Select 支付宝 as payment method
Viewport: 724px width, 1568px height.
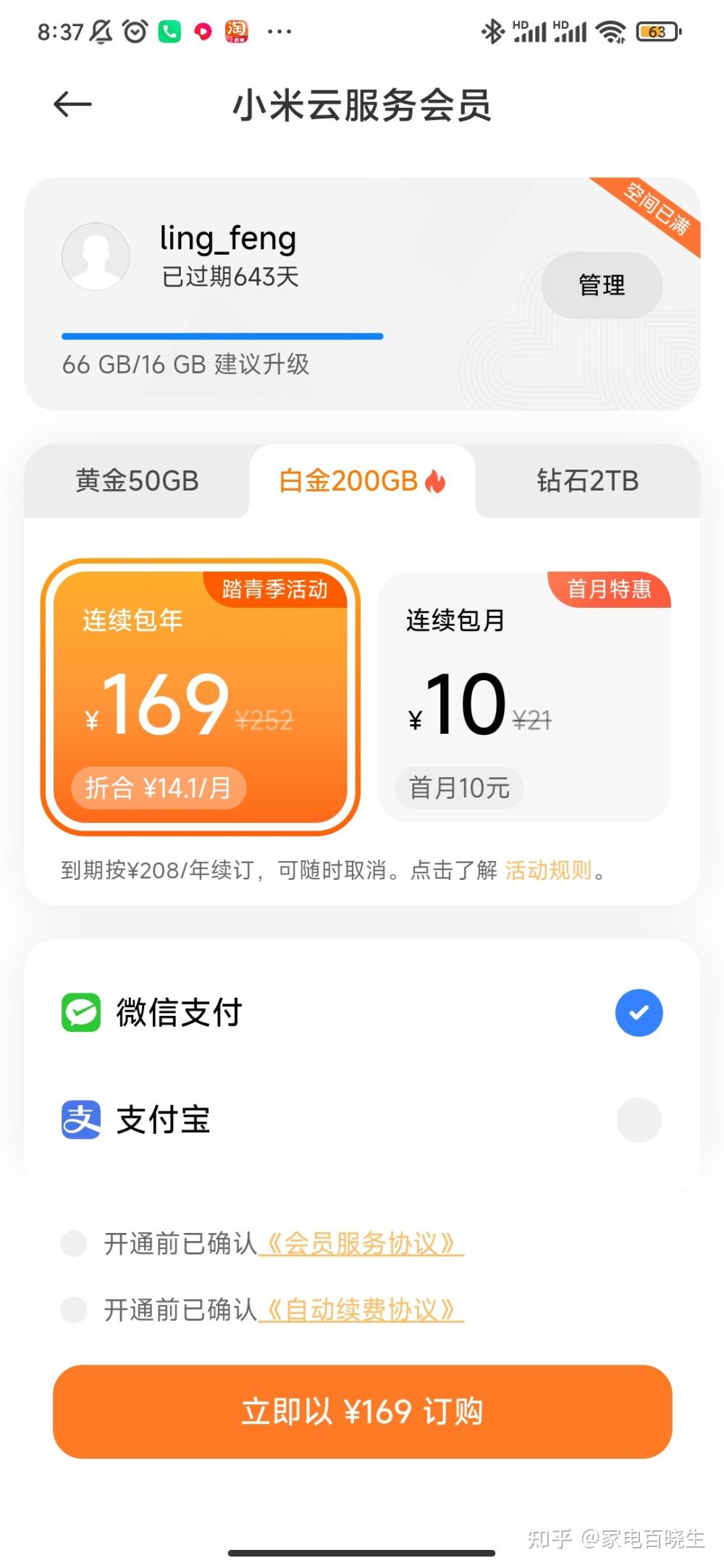pos(362,1120)
